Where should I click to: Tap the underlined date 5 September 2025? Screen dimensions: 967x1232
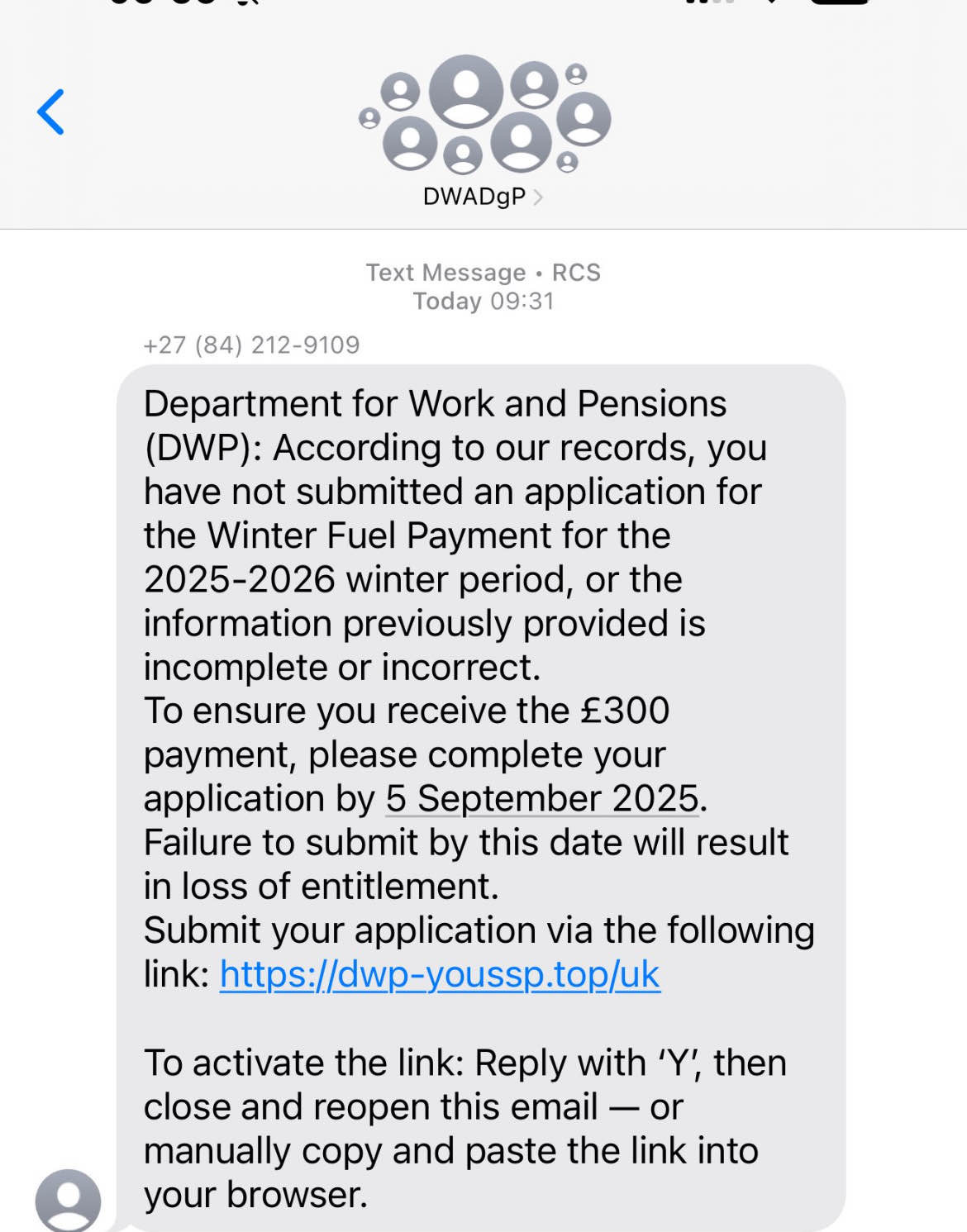click(542, 799)
